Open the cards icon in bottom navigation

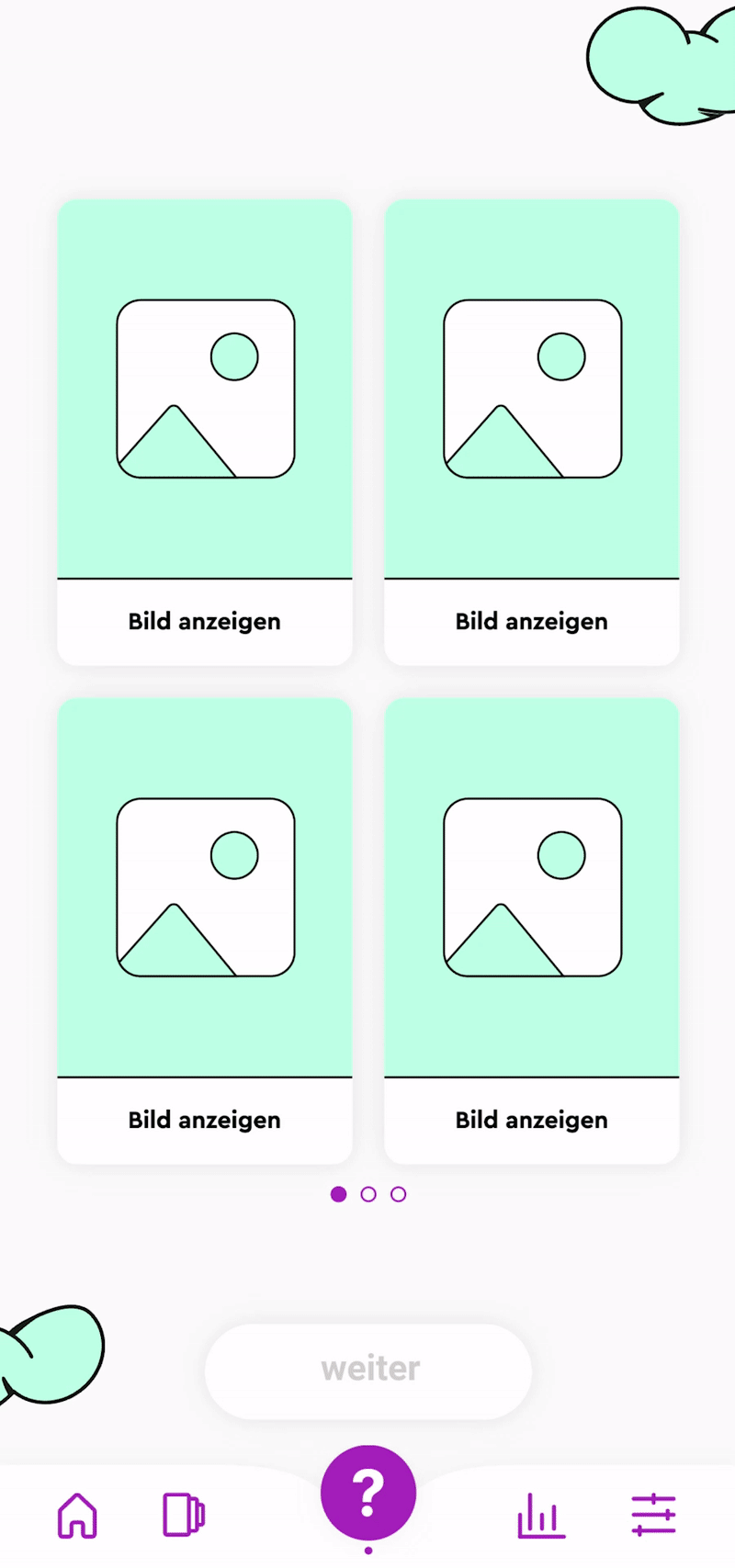point(184,1515)
